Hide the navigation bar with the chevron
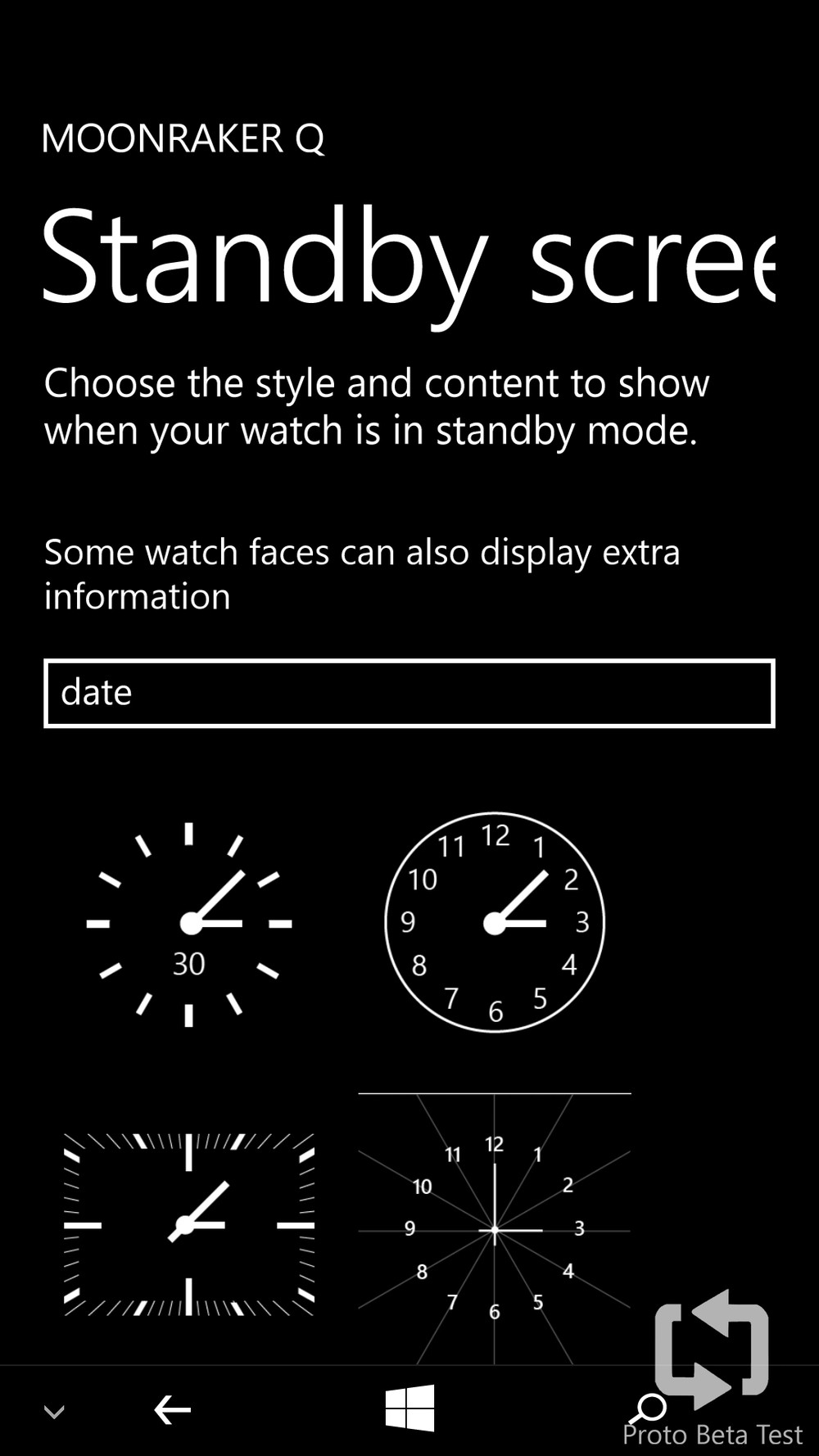Image resolution: width=819 pixels, height=1456 pixels. 54,1412
